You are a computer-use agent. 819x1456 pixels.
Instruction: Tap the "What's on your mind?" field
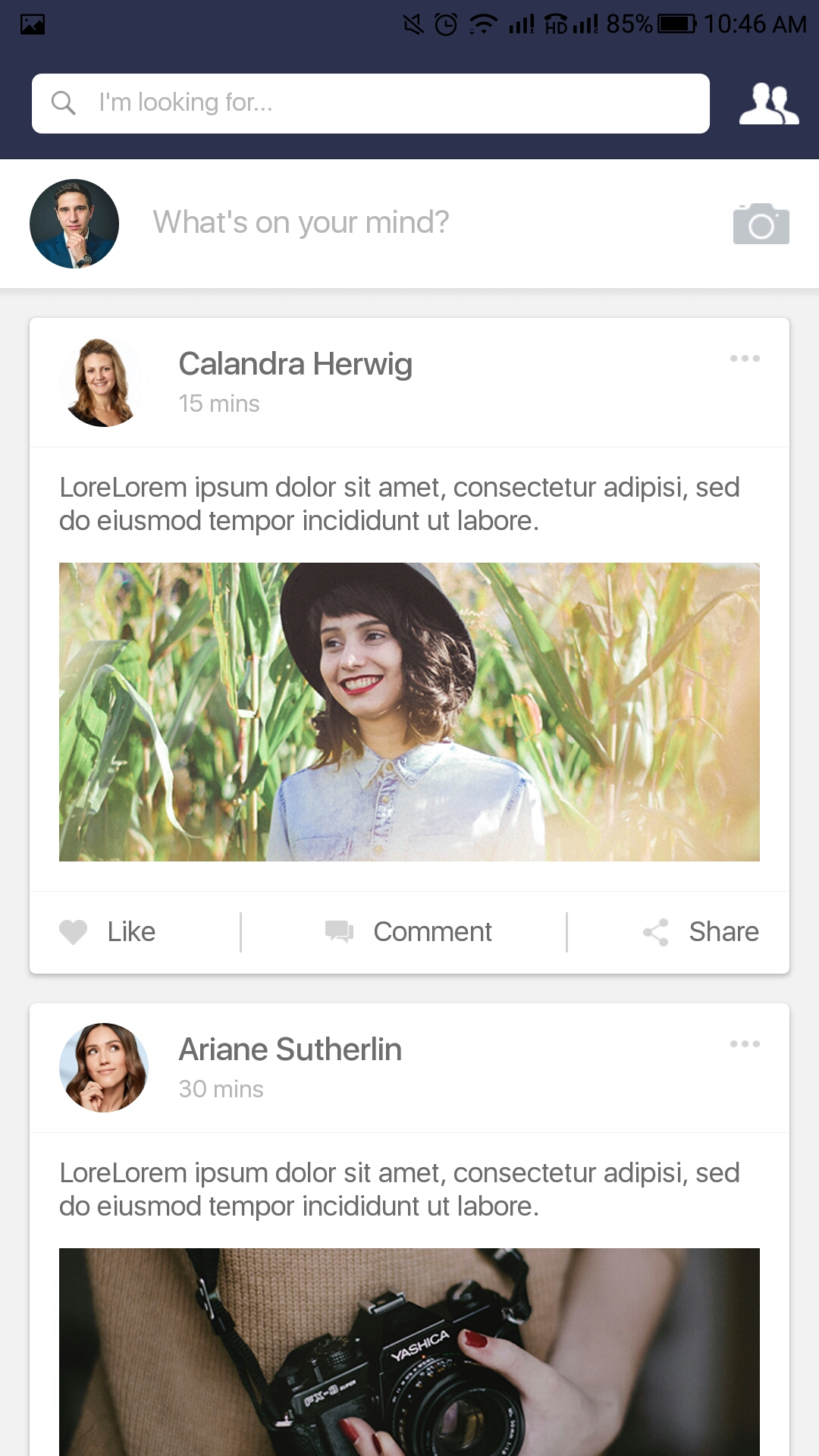300,223
